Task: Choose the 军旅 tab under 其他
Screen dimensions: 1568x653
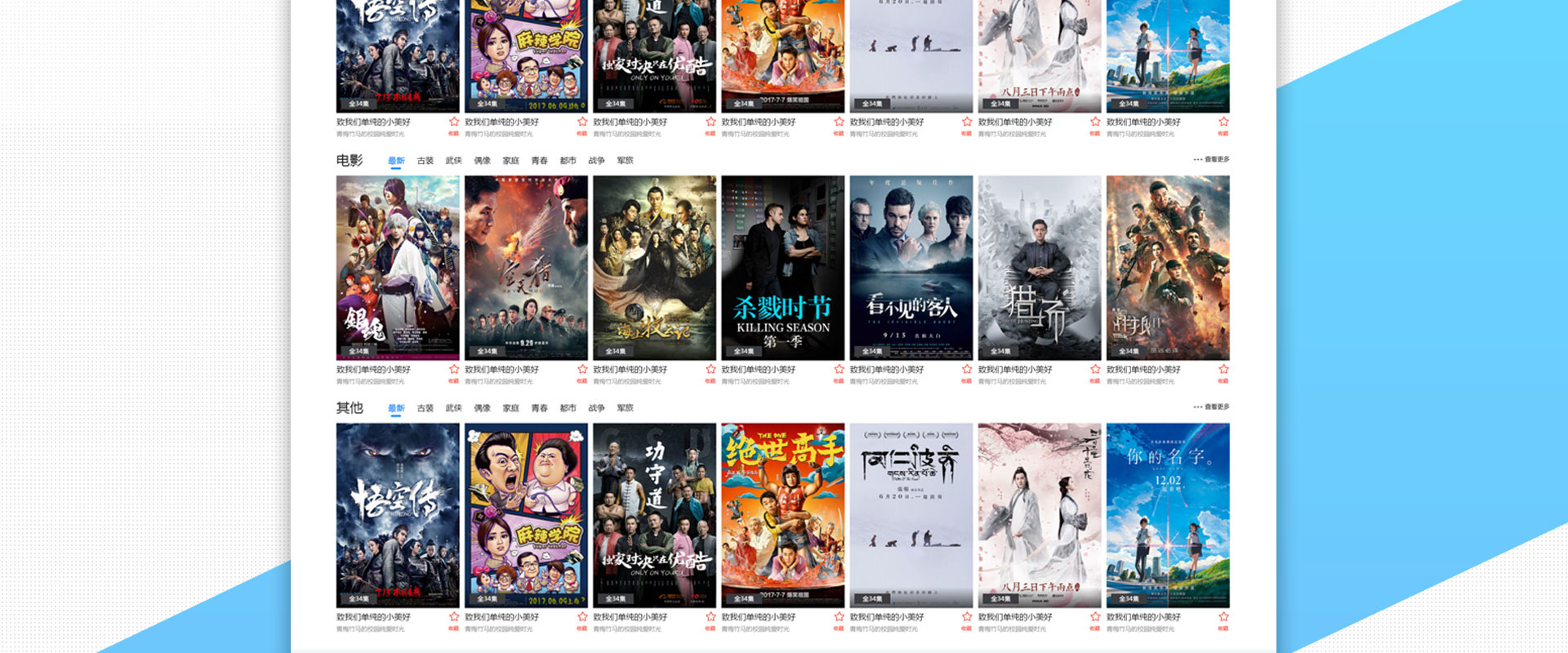Action: tap(625, 408)
